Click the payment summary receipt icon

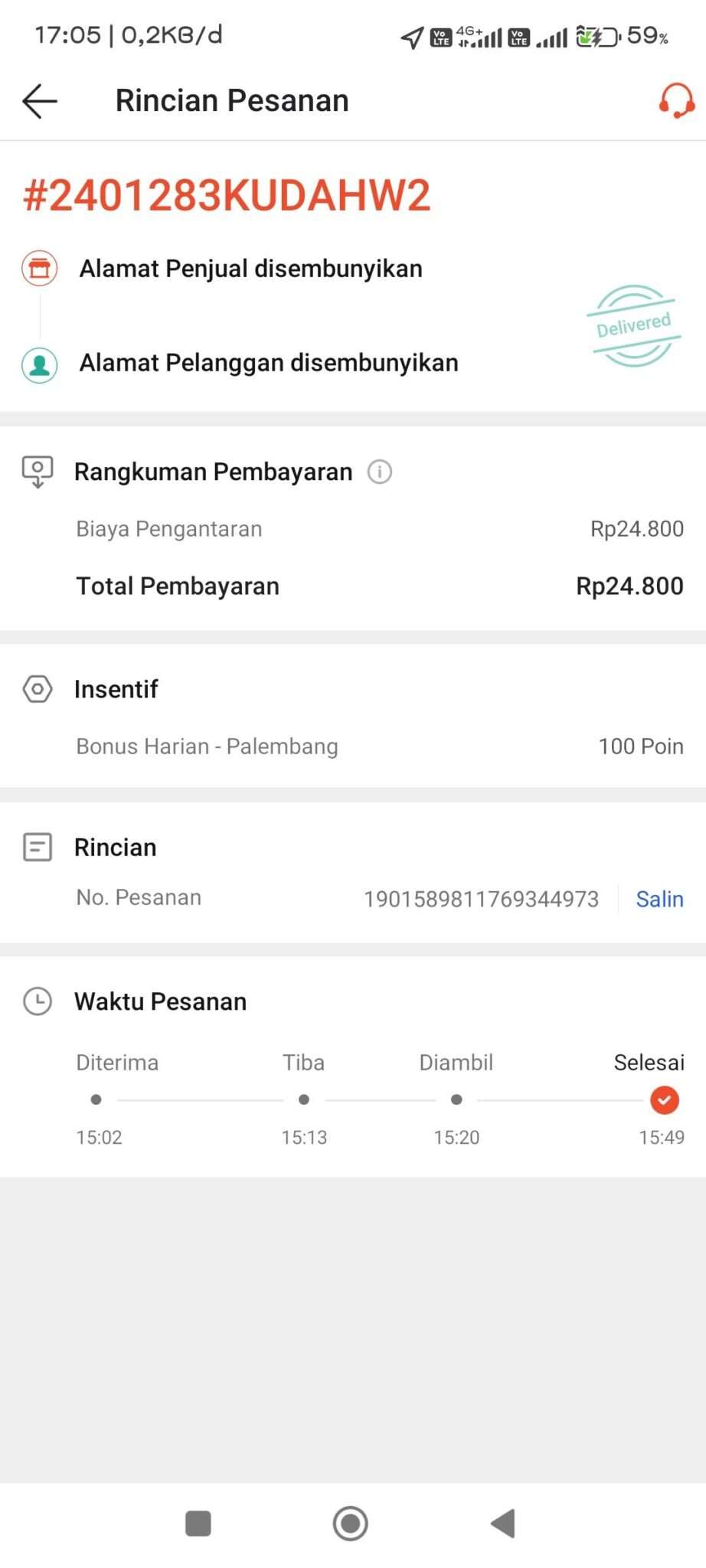38,472
